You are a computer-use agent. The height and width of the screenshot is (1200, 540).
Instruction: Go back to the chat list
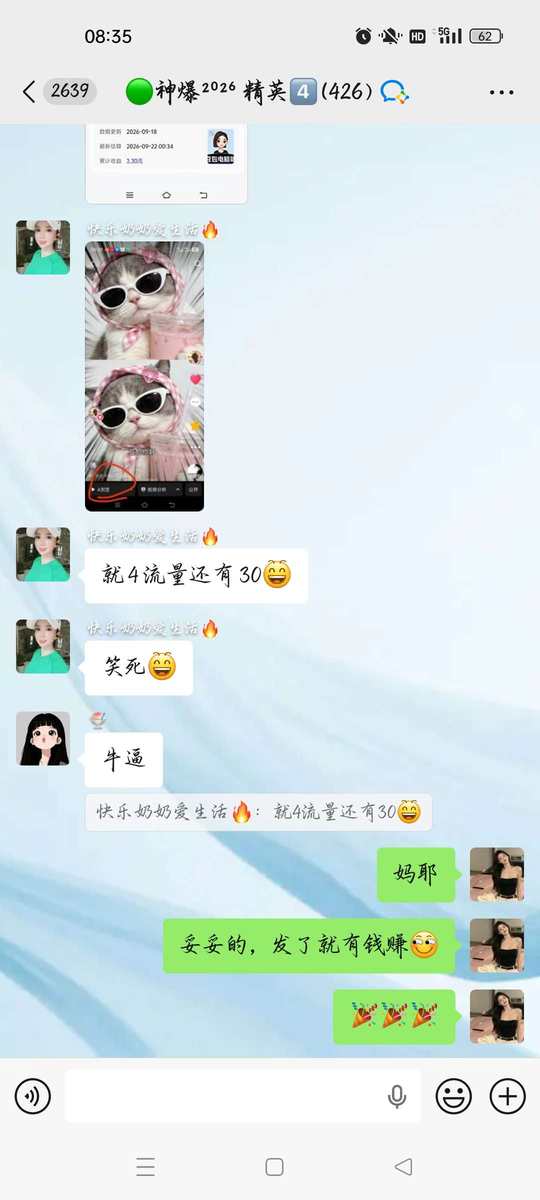(x=29, y=92)
